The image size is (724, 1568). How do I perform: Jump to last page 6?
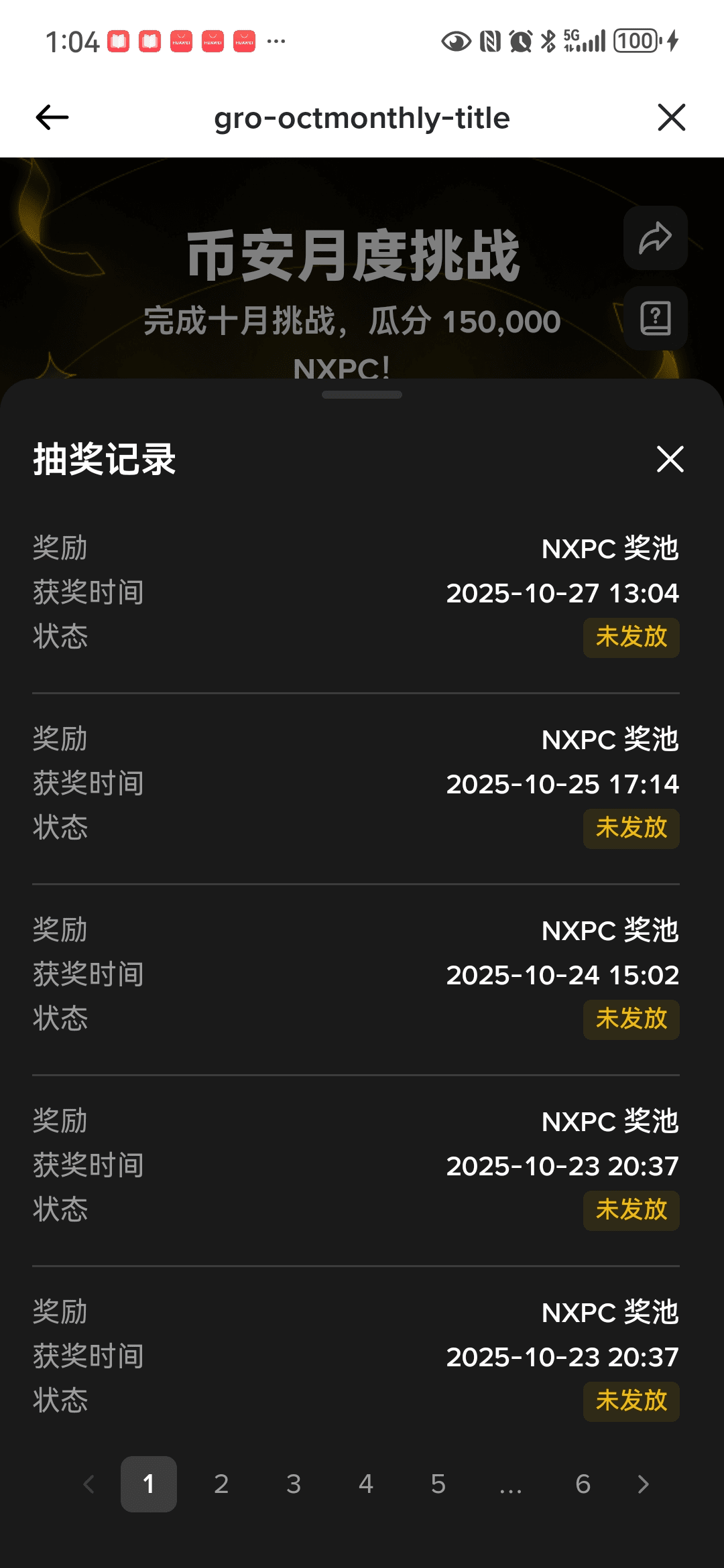pos(583,1484)
